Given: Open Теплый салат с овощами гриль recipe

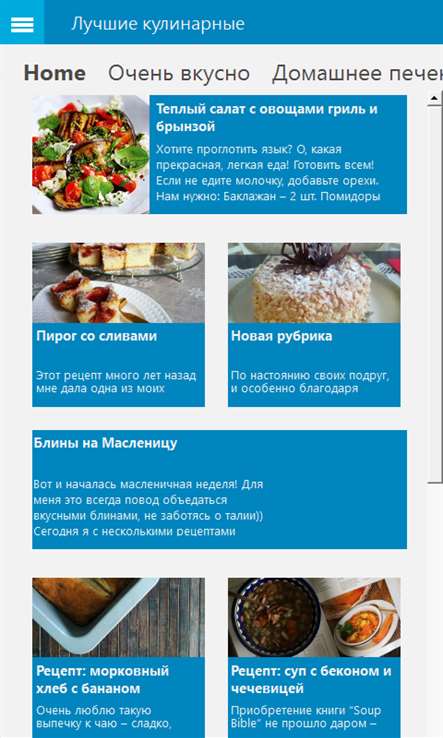Looking at the screenshot, I should tap(219, 154).
